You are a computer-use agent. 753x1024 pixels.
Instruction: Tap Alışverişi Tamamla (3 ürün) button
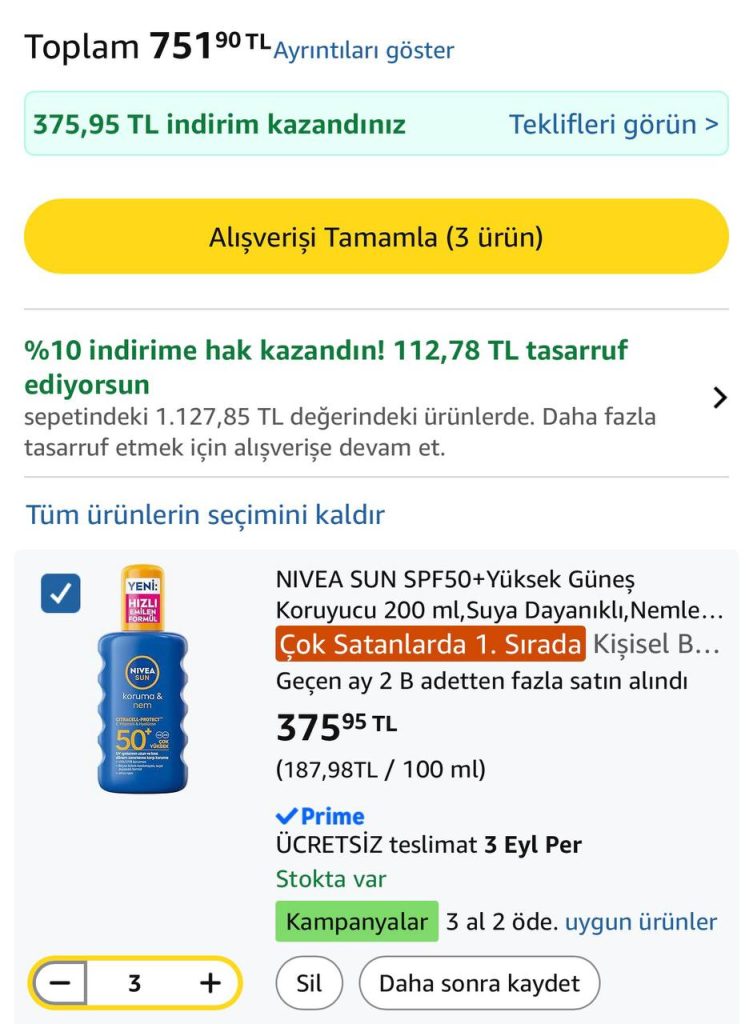[376, 236]
